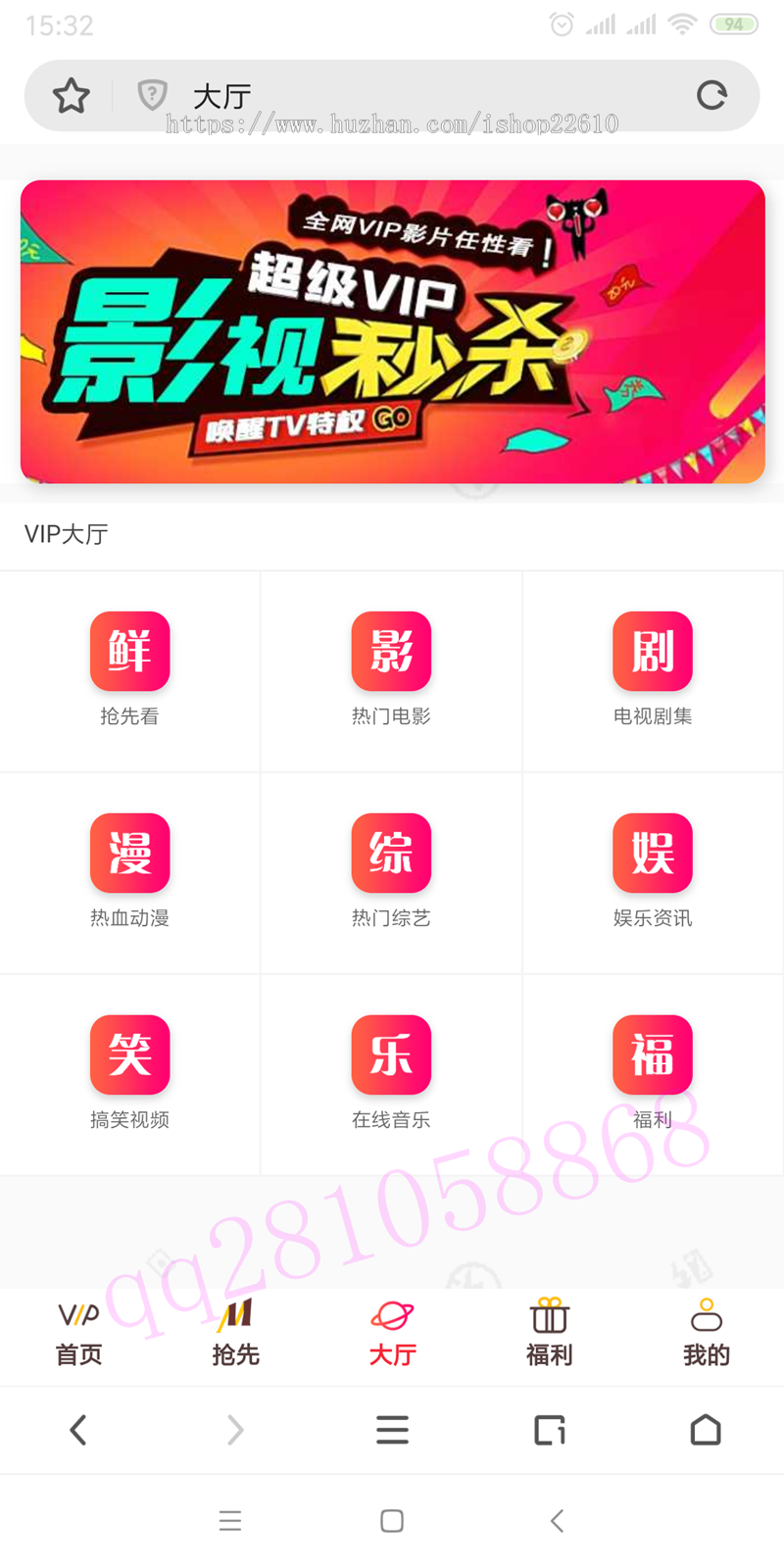Open the 福利 tab with gift icon

[549, 1335]
